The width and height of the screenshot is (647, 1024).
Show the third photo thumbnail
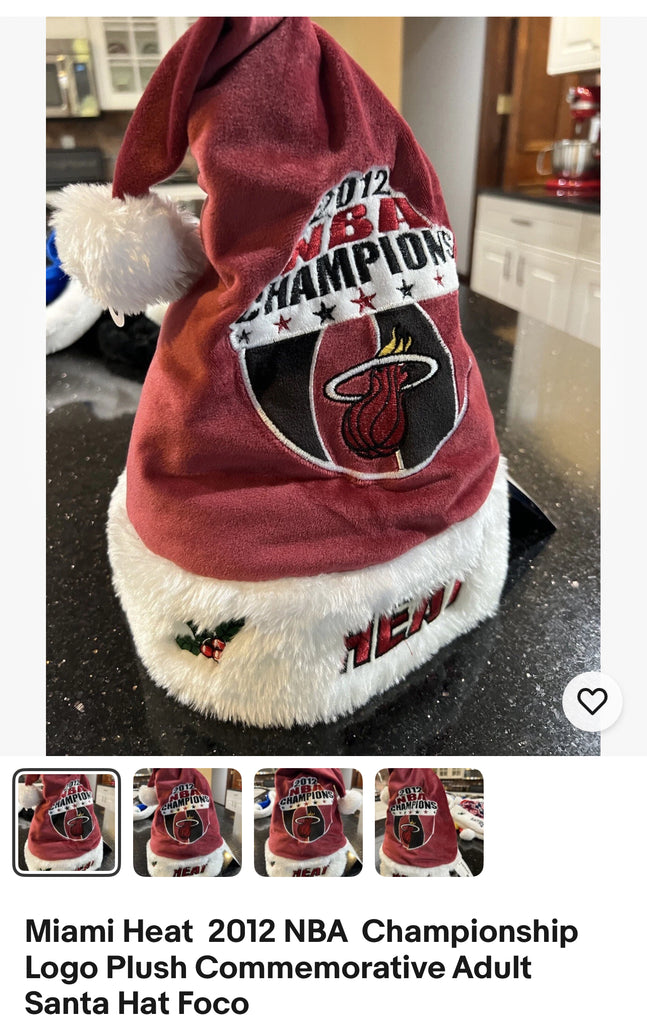[308, 822]
